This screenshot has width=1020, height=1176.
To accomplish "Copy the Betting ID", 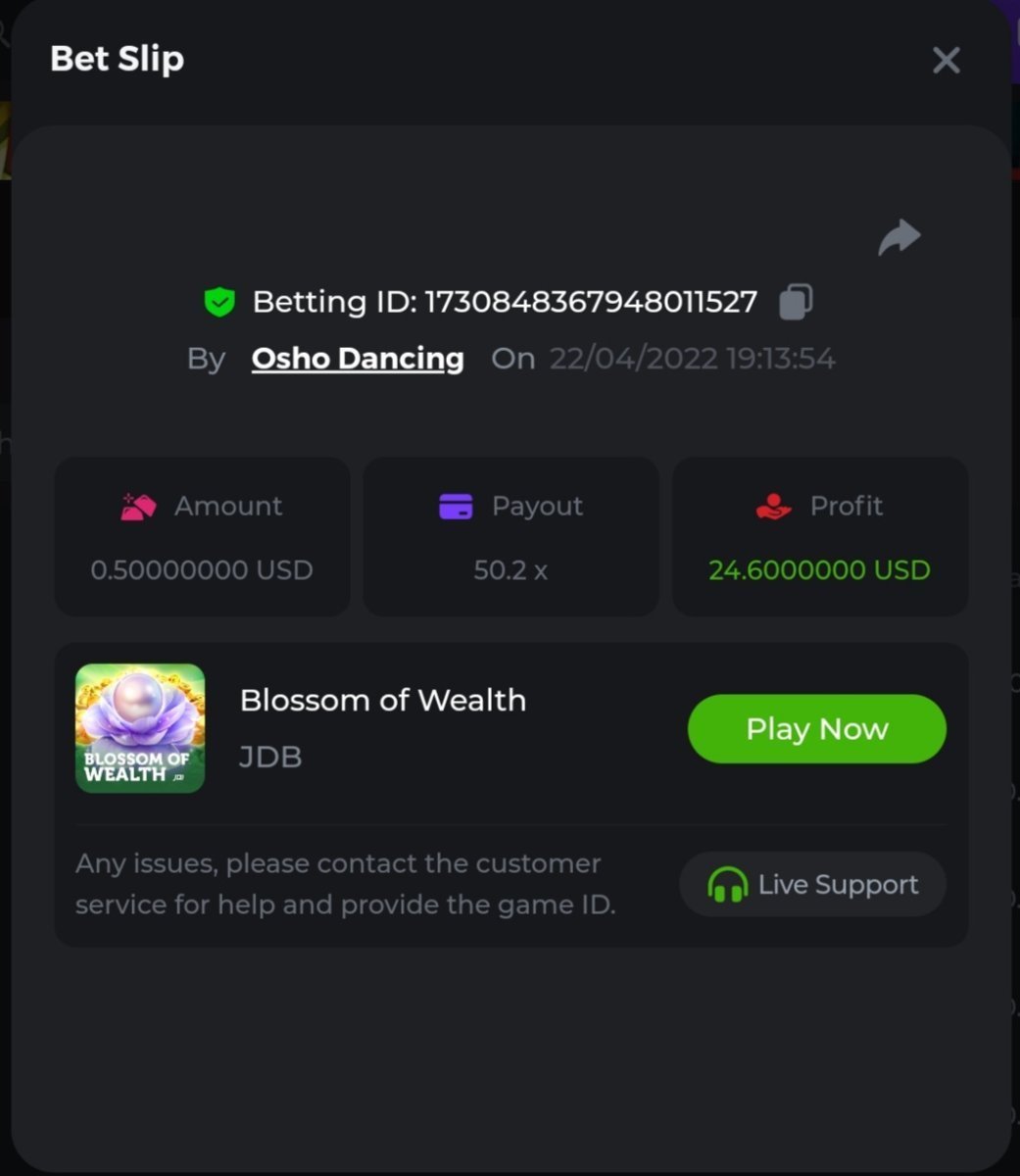I will [795, 302].
